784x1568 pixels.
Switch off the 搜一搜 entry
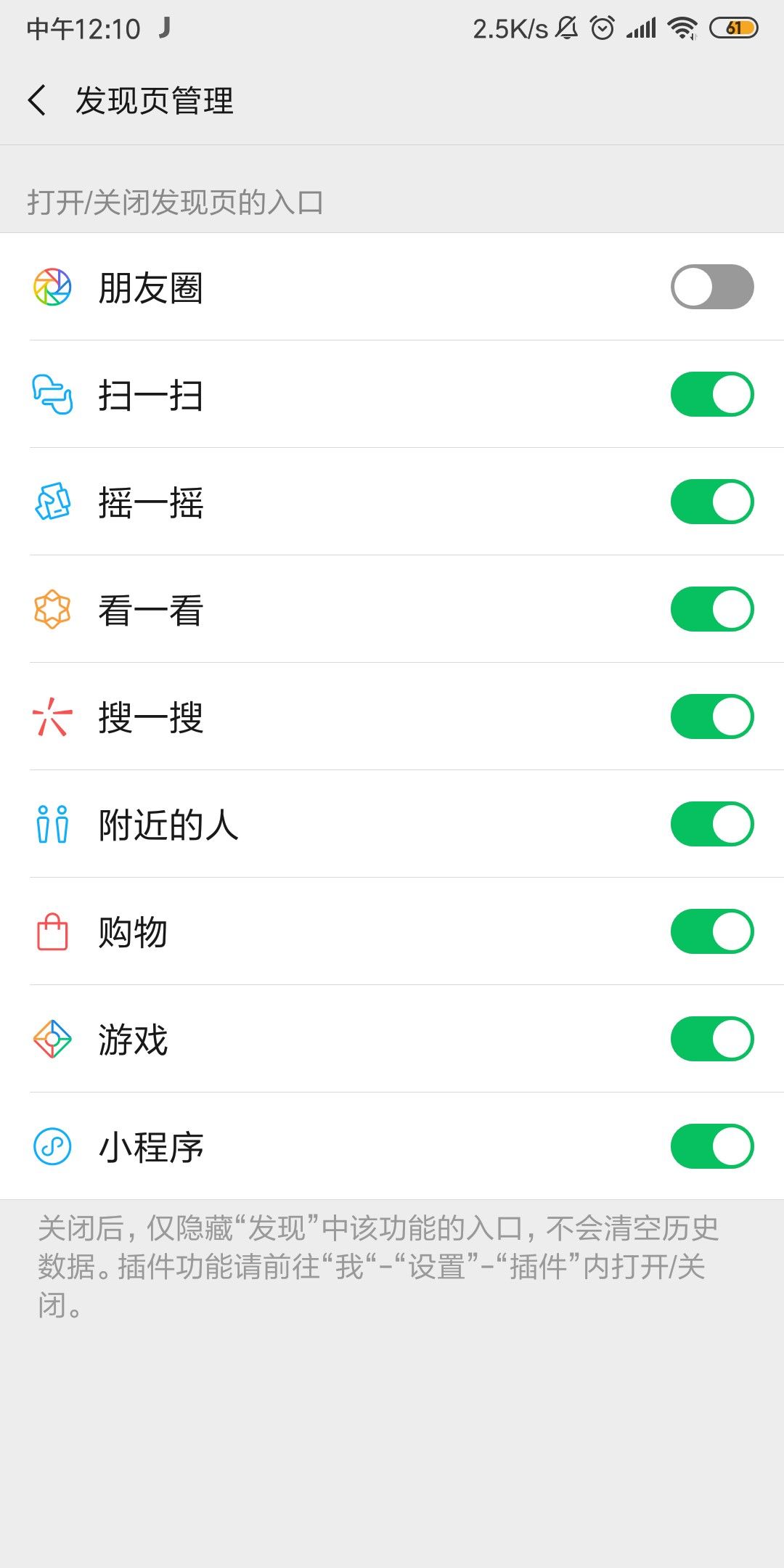[711, 716]
